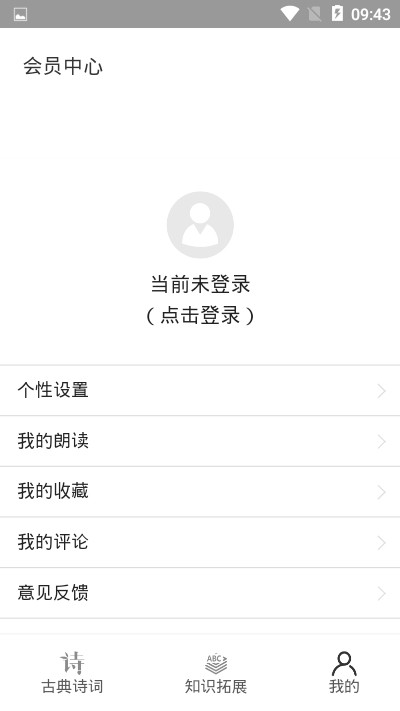Open 我的评论 comments
This screenshot has width=400, height=711.
(x=200, y=542)
